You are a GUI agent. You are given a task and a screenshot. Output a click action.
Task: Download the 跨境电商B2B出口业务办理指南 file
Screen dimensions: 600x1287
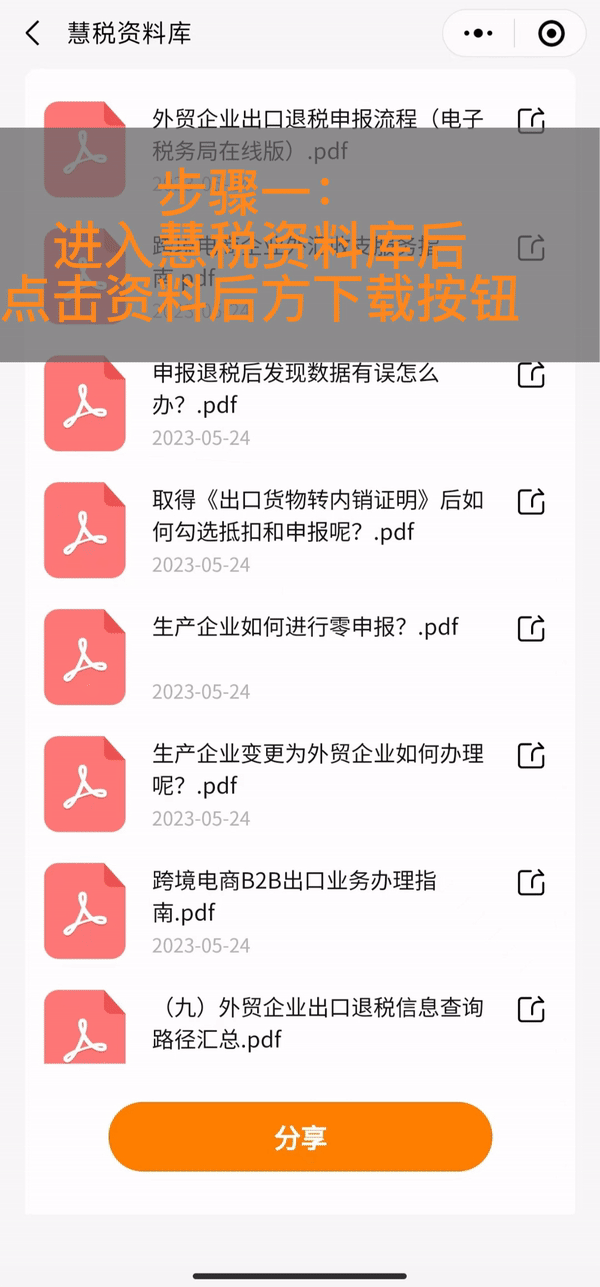click(x=531, y=883)
